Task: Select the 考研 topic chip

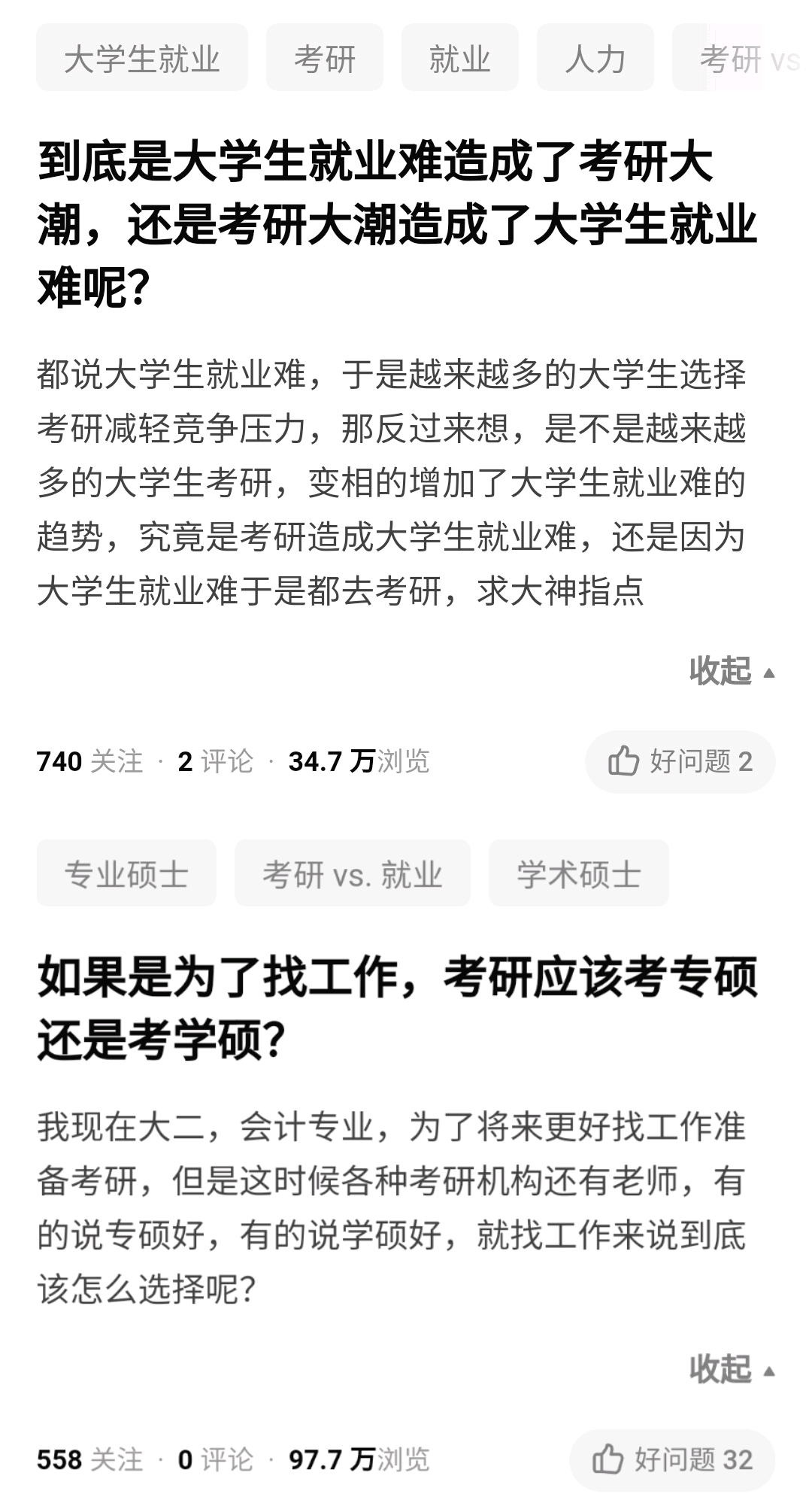Action: coord(324,58)
